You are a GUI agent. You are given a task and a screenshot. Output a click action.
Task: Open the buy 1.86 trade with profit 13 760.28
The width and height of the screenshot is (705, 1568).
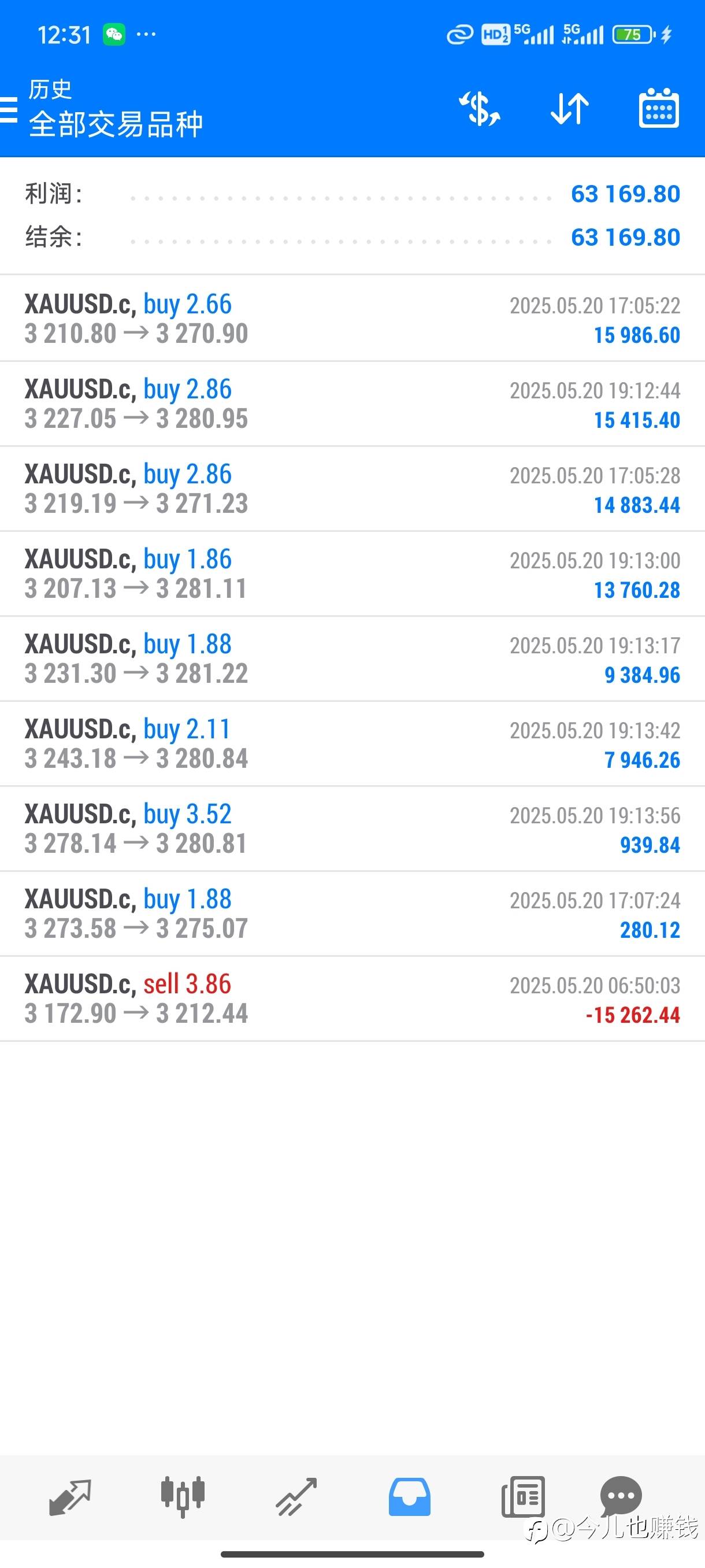coord(352,574)
